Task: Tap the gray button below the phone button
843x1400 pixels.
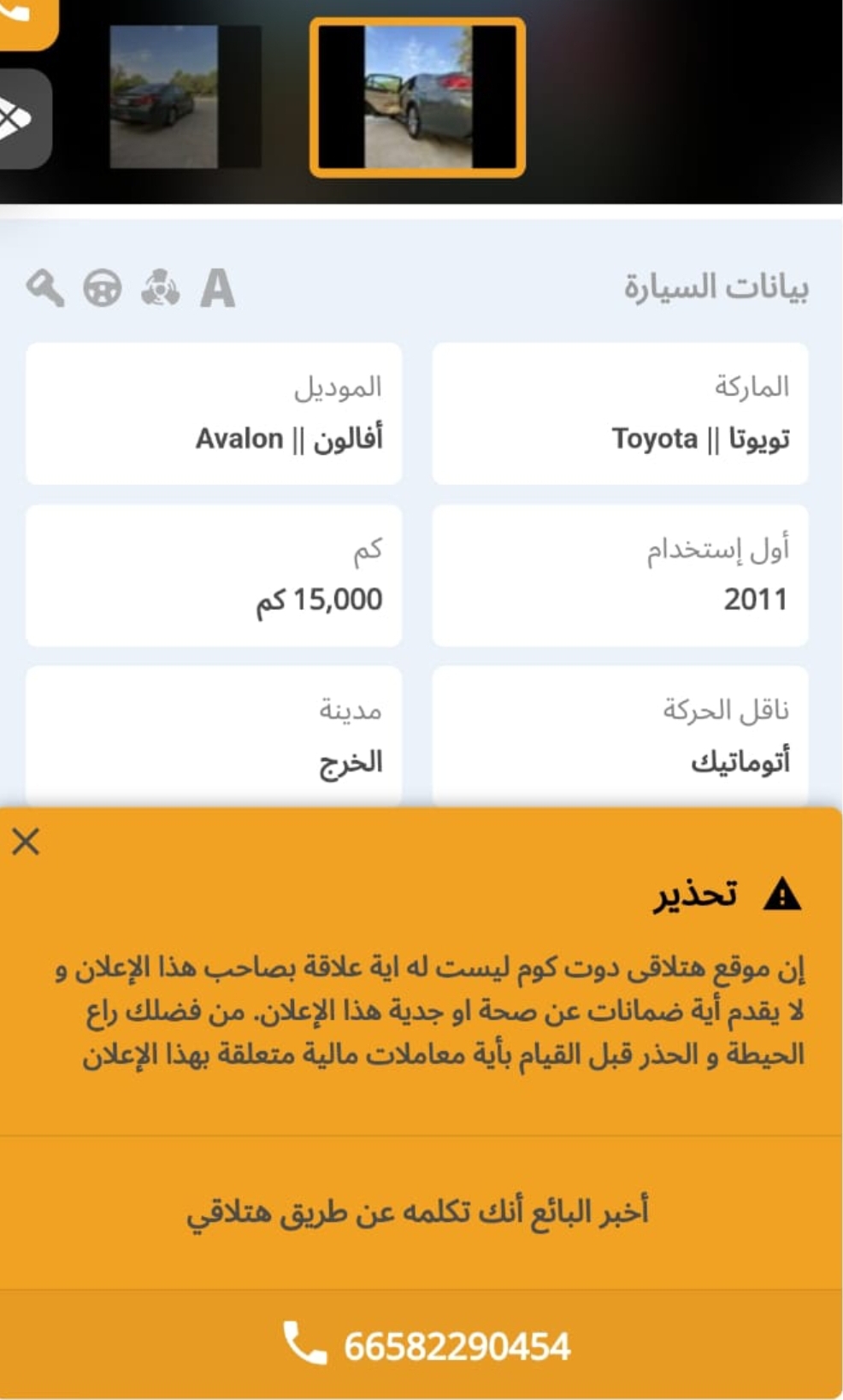Action: [x=24, y=118]
